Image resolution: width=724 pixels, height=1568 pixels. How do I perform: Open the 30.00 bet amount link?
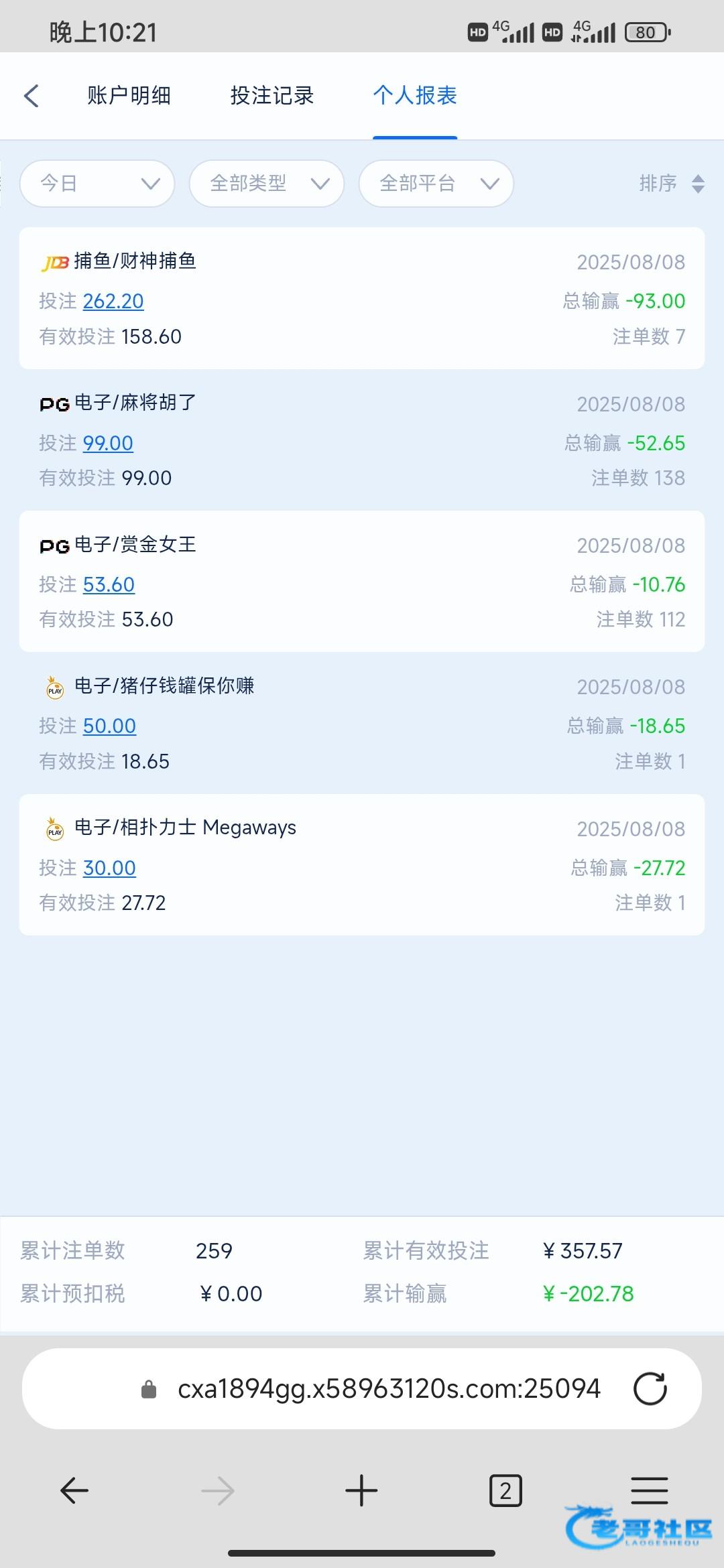[x=109, y=868]
